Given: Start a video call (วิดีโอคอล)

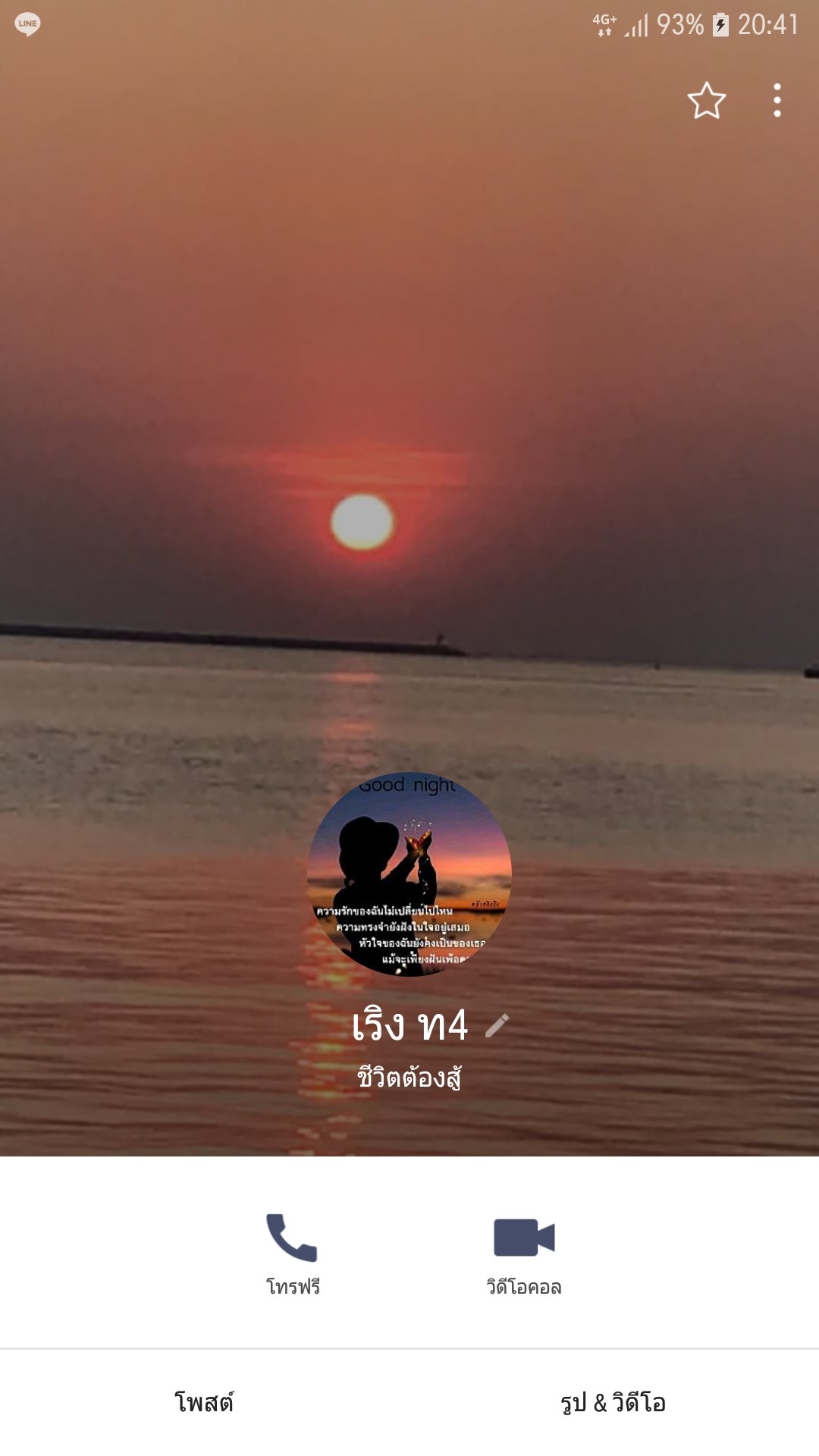Looking at the screenshot, I should (524, 1254).
